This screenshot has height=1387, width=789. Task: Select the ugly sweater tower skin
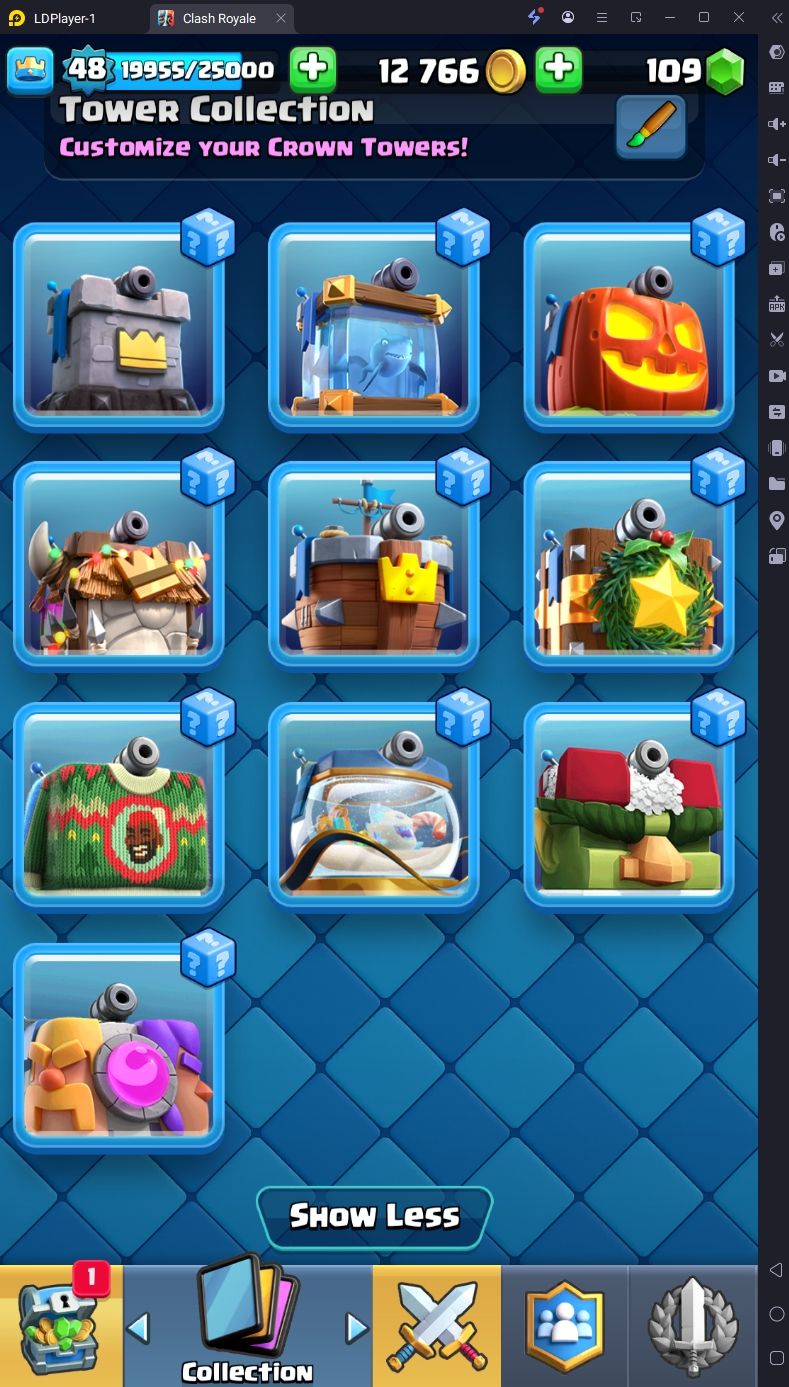pos(118,807)
